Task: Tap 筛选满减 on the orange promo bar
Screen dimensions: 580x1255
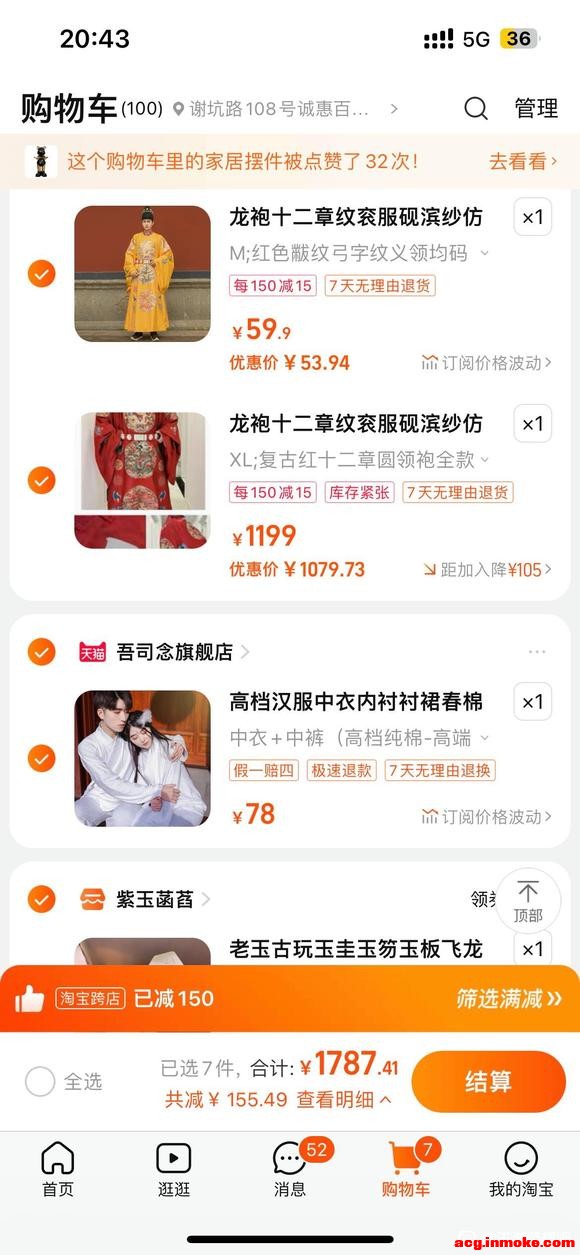Action: tap(509, 998)
